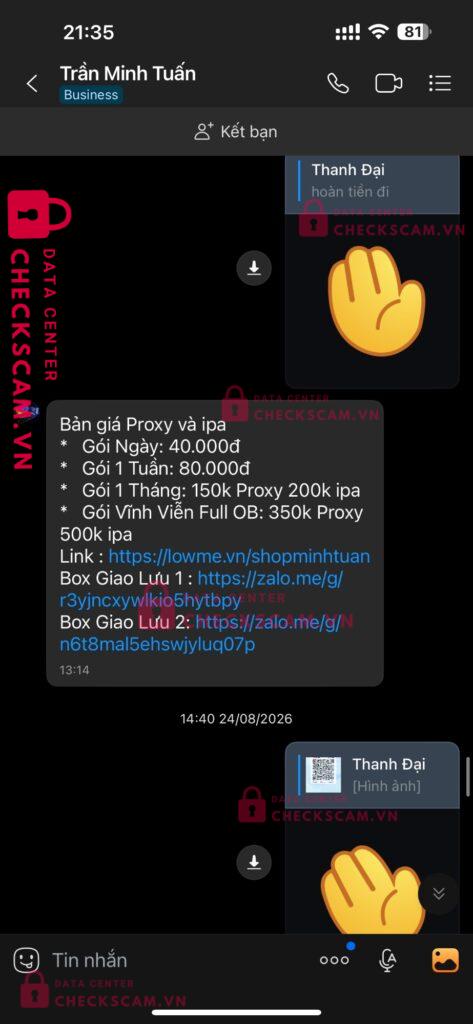Image resolution: width=473 pixels, height=1024 pixels.
Task: Open the photo gallery picker
Action: pos(445,960)
